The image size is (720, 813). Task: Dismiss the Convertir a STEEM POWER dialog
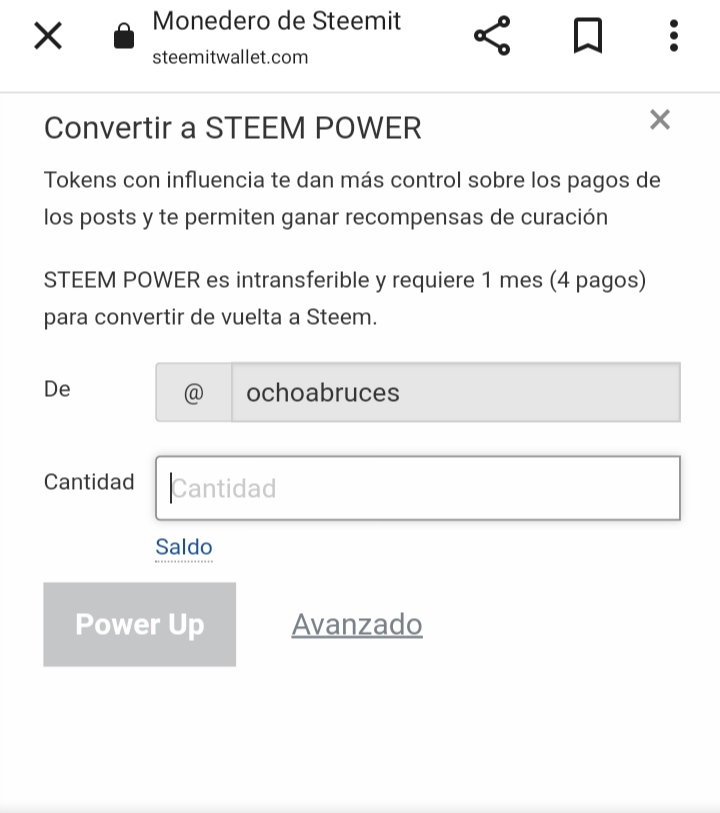[x=659, y=120]
